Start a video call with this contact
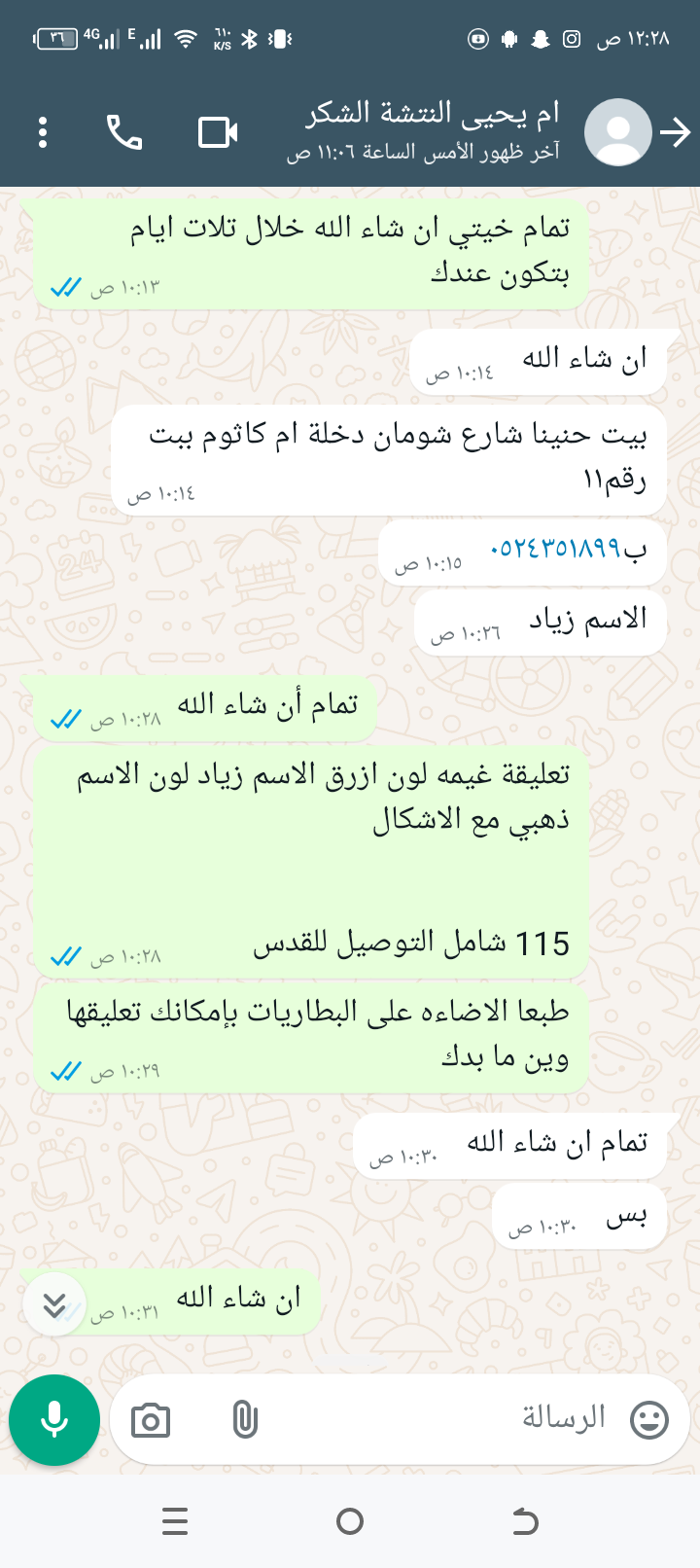Image resolution: width=700 pixels, height=1568 pixels. (x=218, y=132)
